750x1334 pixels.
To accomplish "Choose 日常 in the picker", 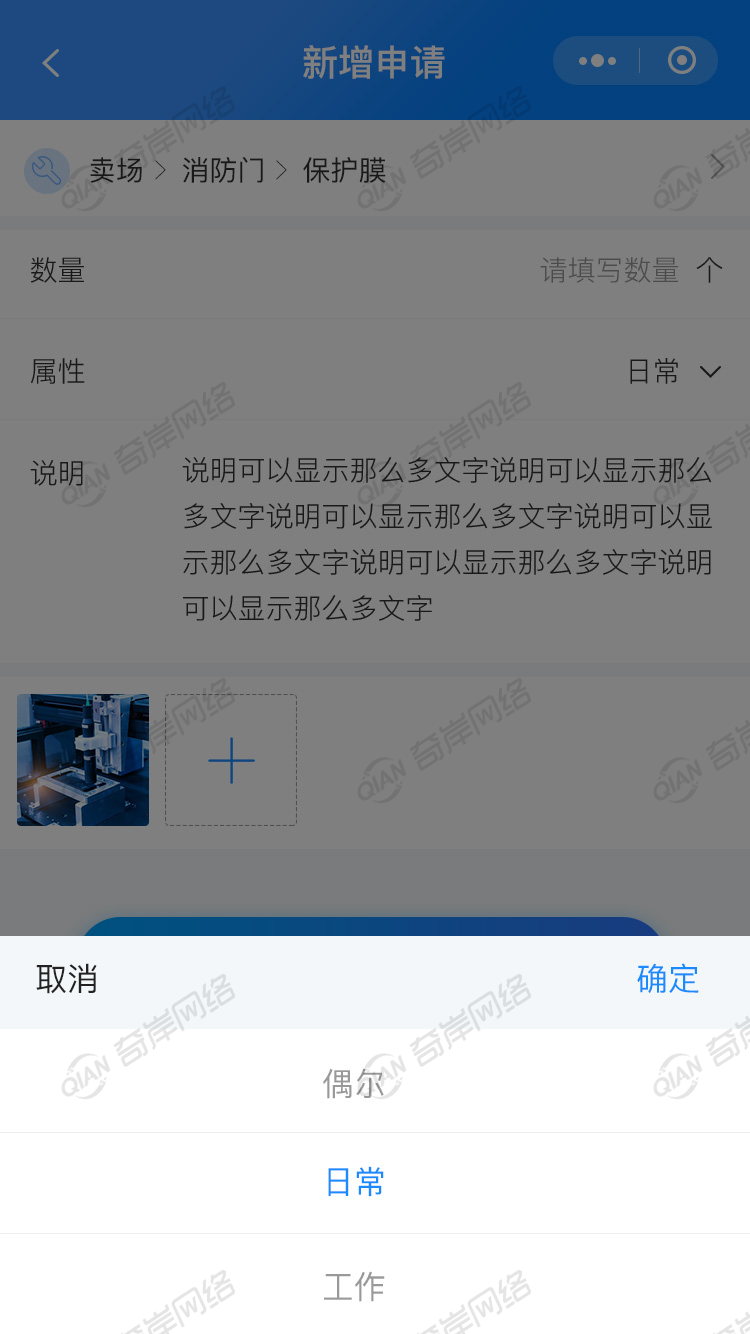I will [355, 1183].
